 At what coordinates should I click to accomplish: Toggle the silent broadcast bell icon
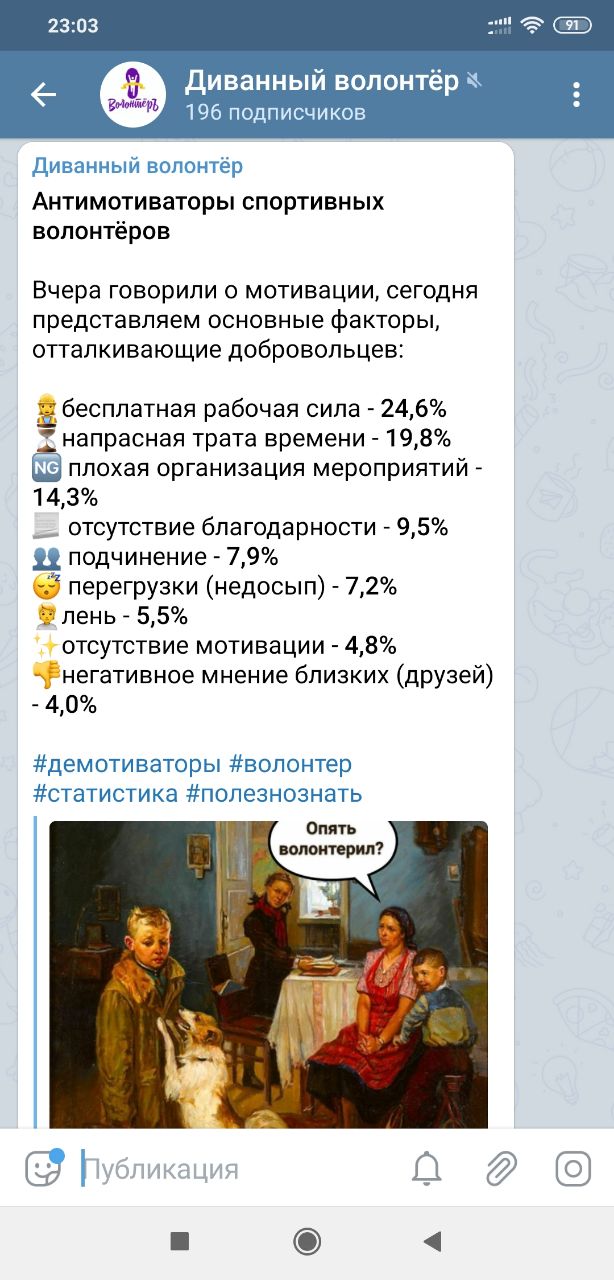point(427,1168)
